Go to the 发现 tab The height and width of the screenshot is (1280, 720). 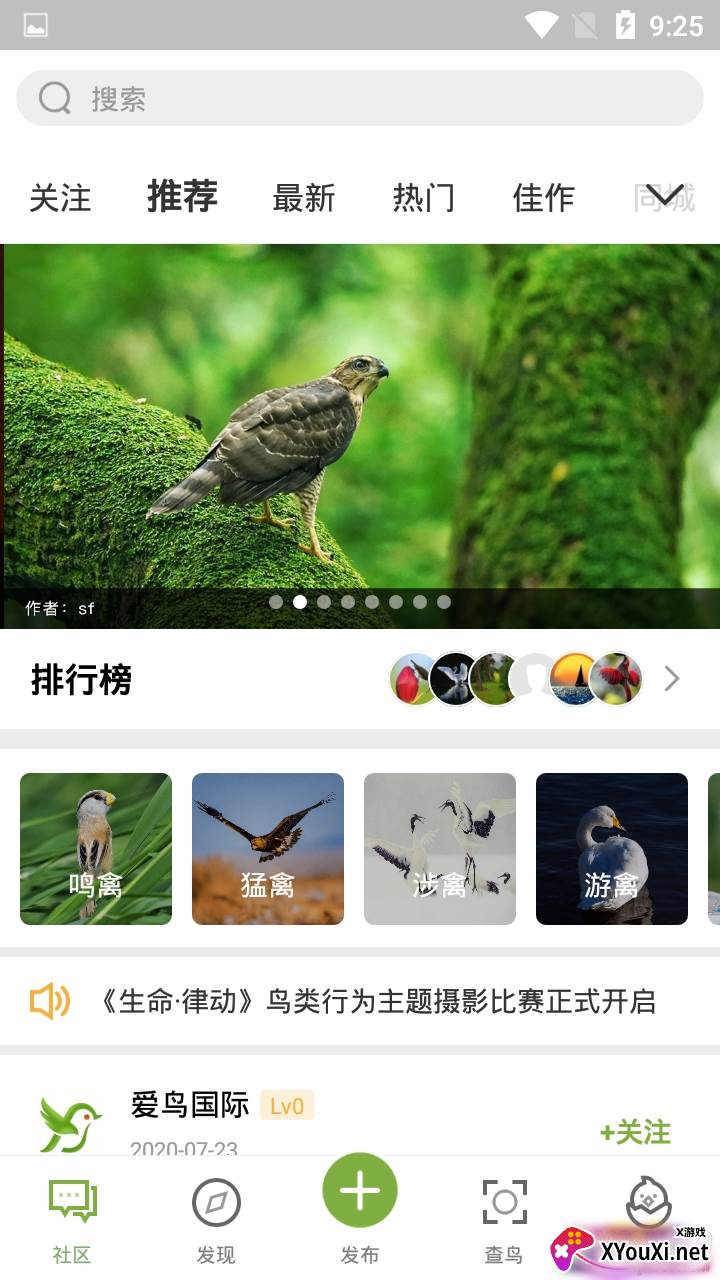(x=216, y=1218)
